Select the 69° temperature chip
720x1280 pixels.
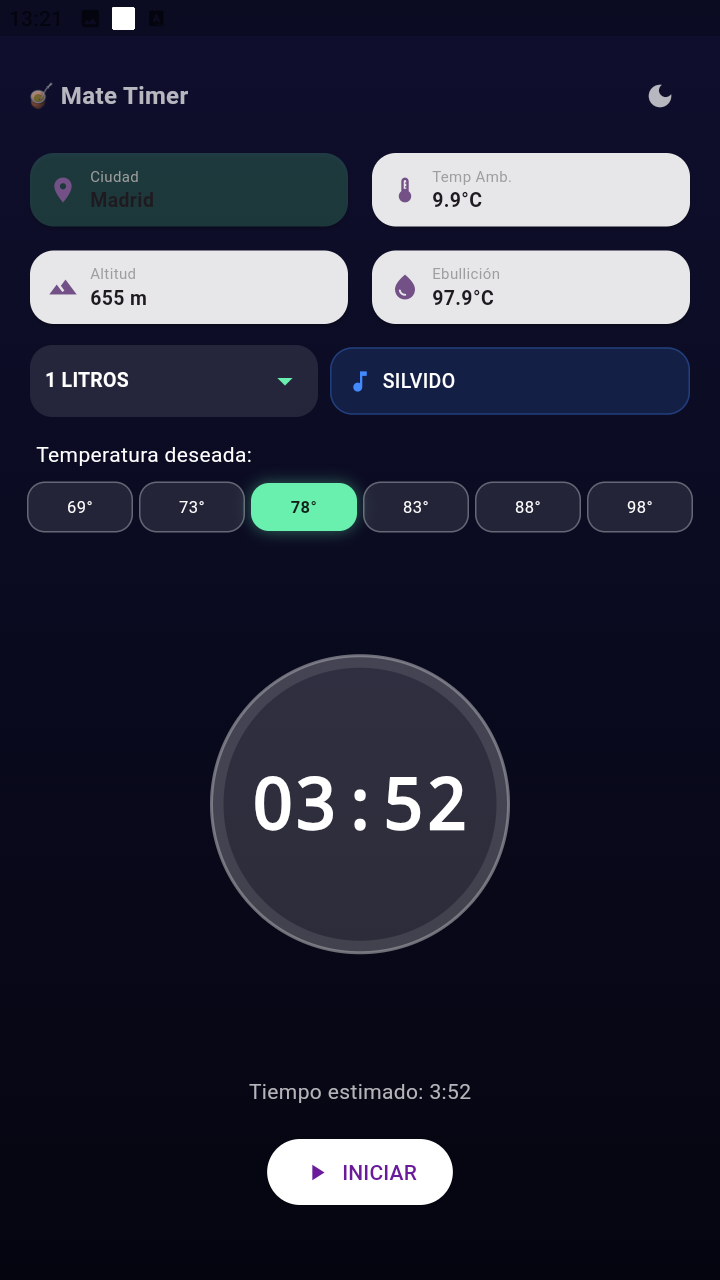tap(80, 507)
